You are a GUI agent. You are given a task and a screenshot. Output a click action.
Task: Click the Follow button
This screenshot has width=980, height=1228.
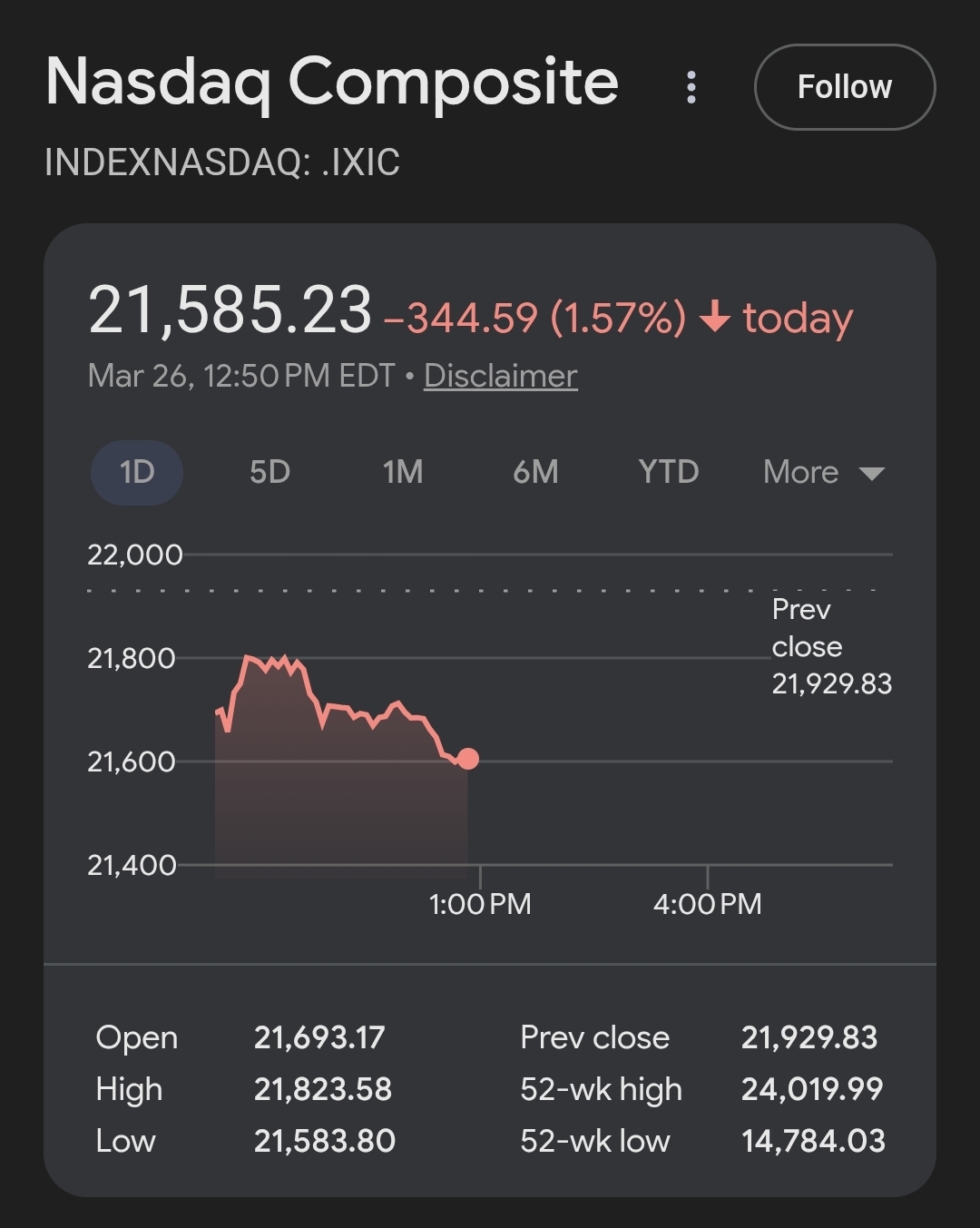pos(843,86)
